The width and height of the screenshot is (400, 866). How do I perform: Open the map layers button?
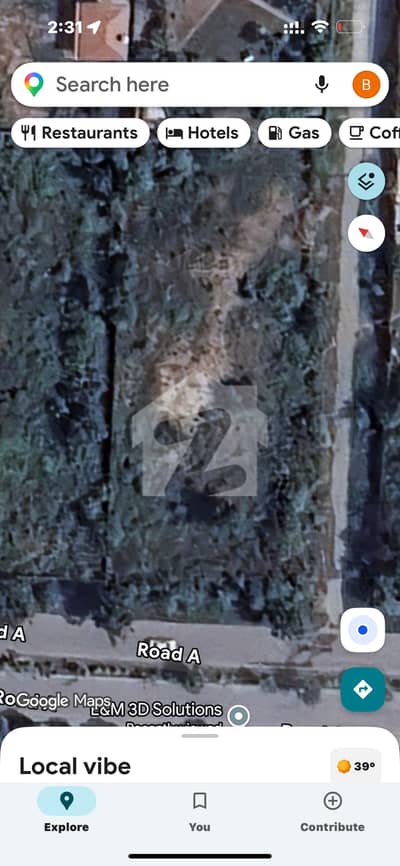[x=366, y=182]
